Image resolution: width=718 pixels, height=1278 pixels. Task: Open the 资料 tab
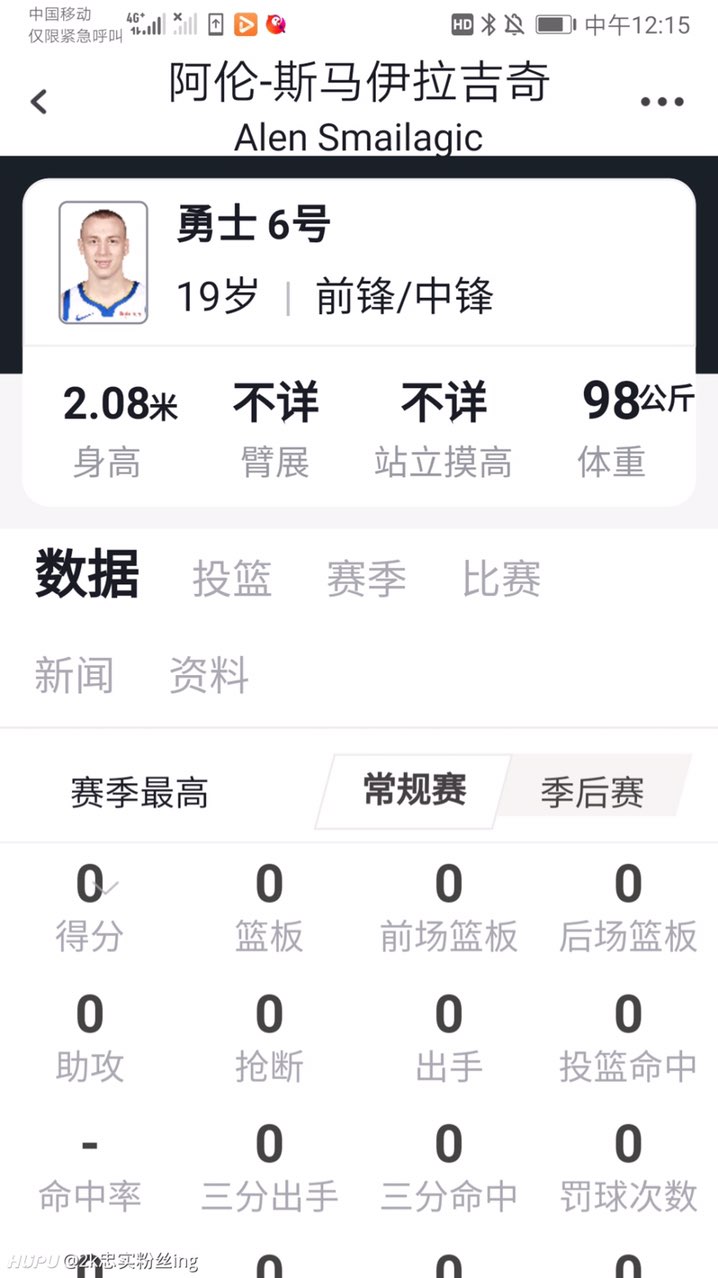[x=208, y=676]
